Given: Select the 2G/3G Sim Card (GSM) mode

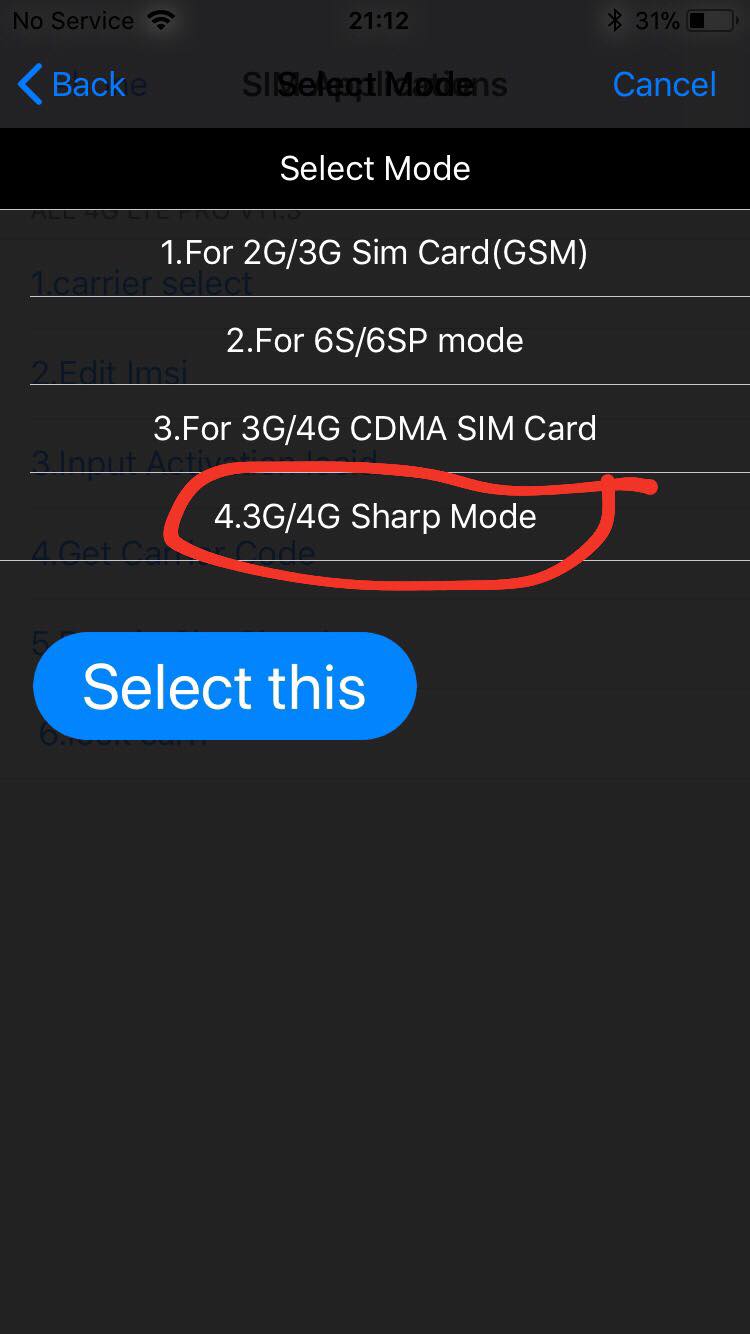Looking at the screenshot, I should 375,253.
